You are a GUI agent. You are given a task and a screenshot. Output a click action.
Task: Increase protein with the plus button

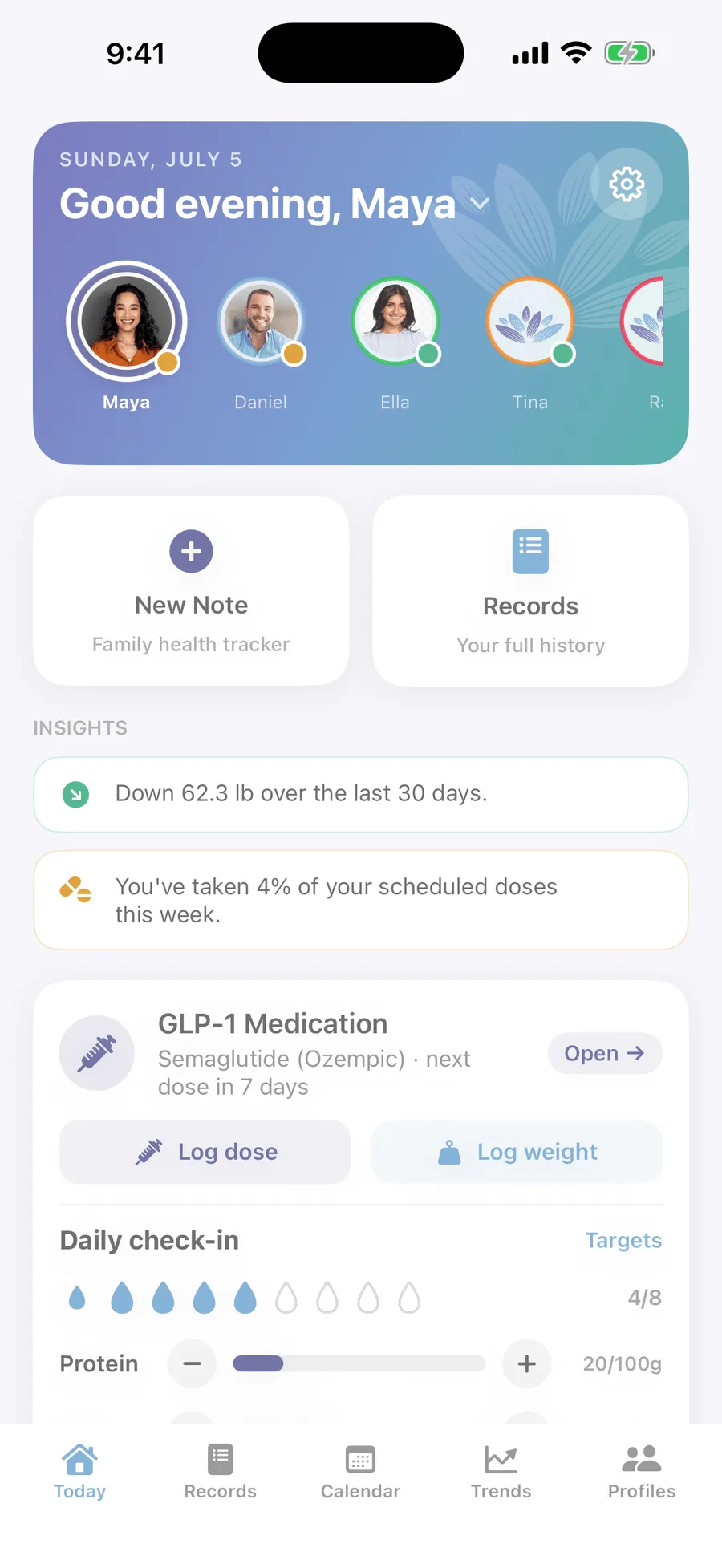click(526, 1363)
